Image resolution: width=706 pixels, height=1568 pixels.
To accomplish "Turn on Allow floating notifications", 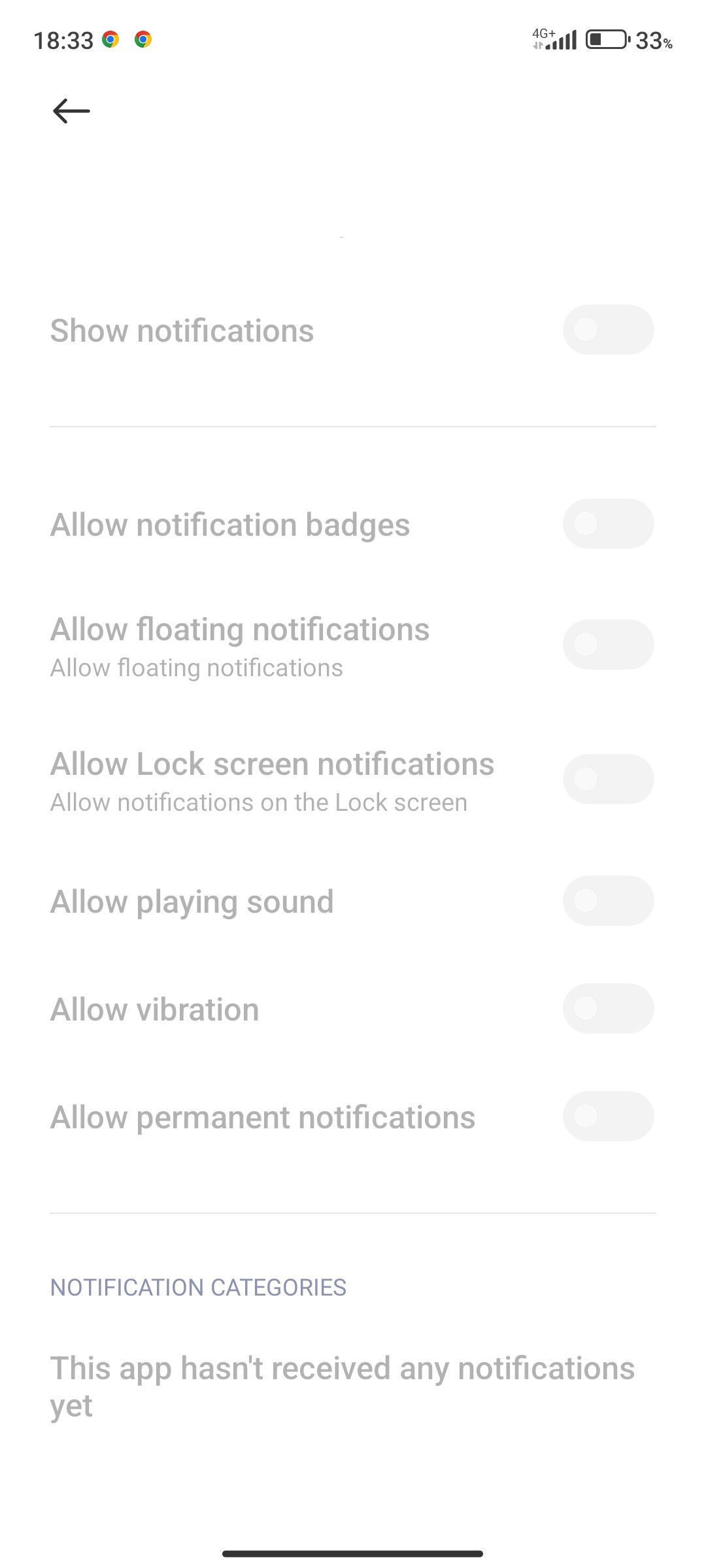I will point(608,645).
